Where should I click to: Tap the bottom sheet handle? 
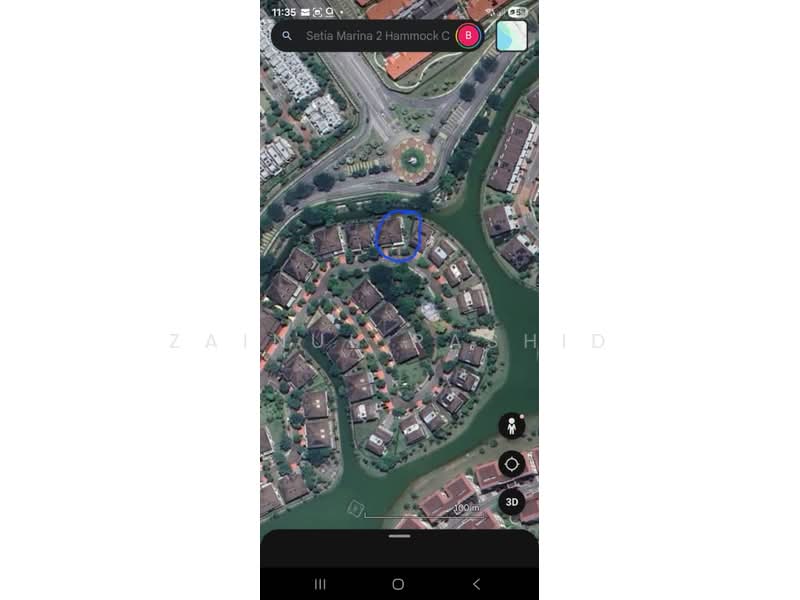(x=399, y=536)
